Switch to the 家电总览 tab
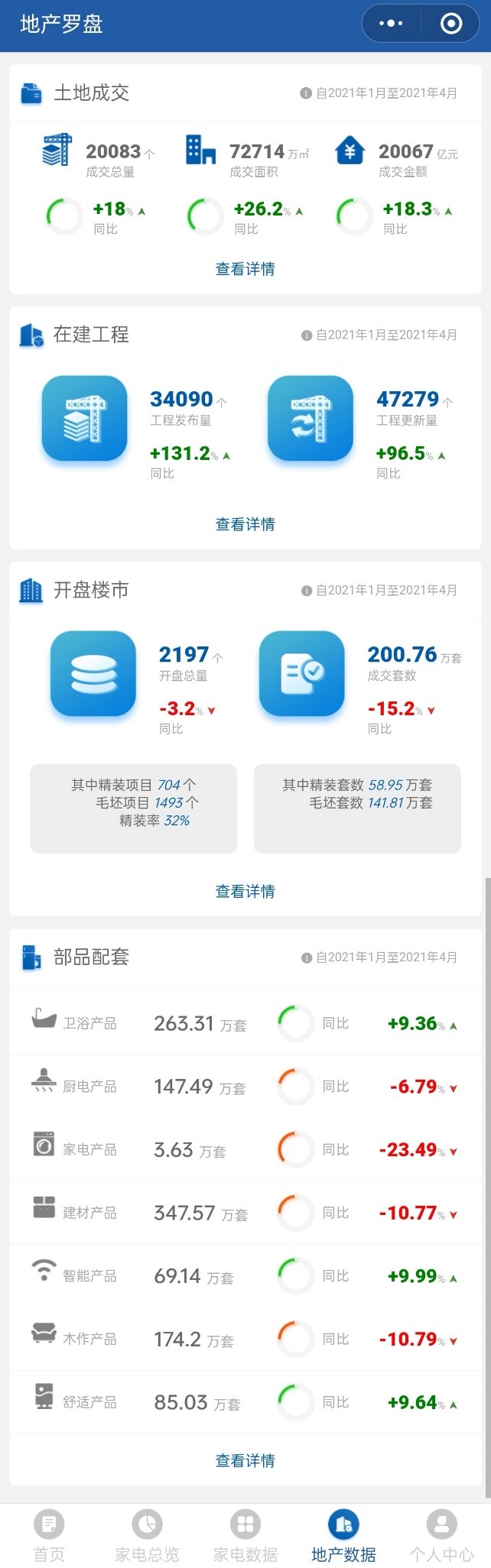Viewport: 491px width, 1568px height. click(147, 1536)
